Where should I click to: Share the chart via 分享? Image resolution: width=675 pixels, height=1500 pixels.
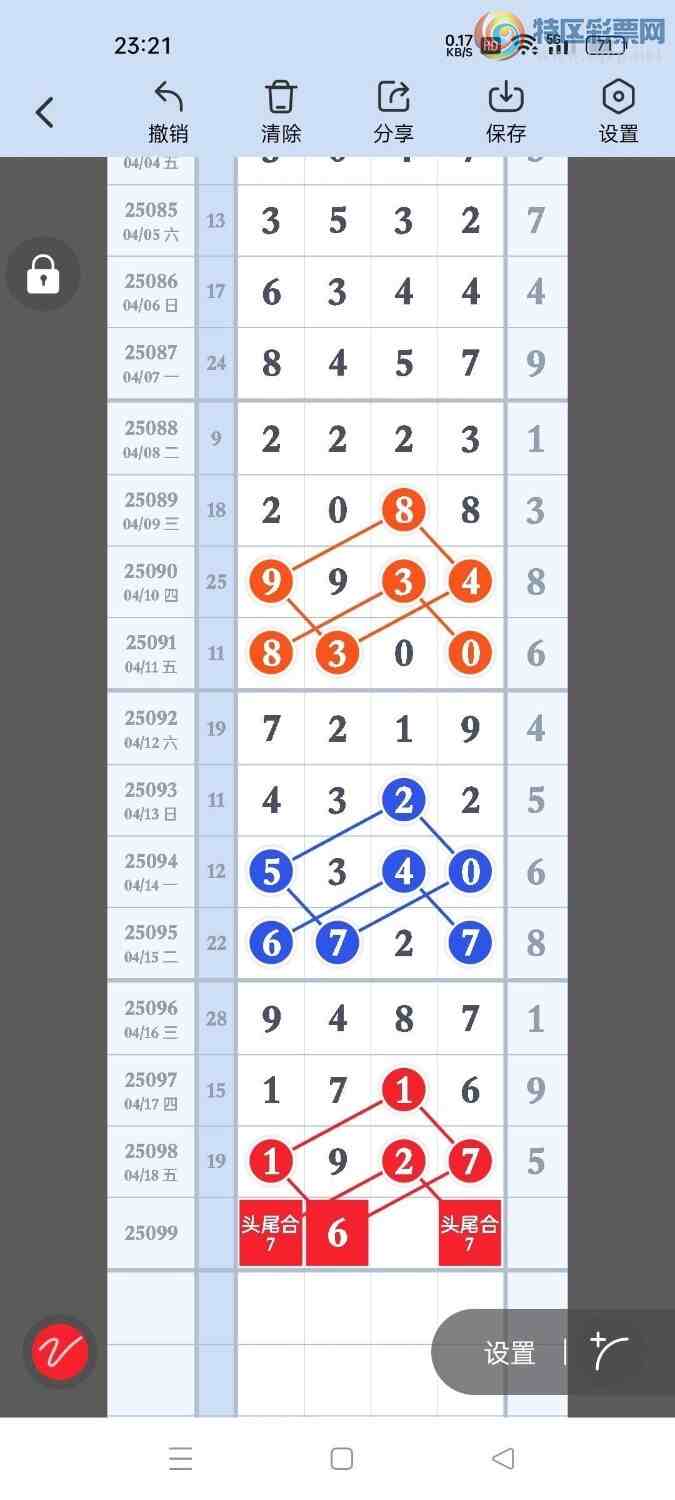393,112
